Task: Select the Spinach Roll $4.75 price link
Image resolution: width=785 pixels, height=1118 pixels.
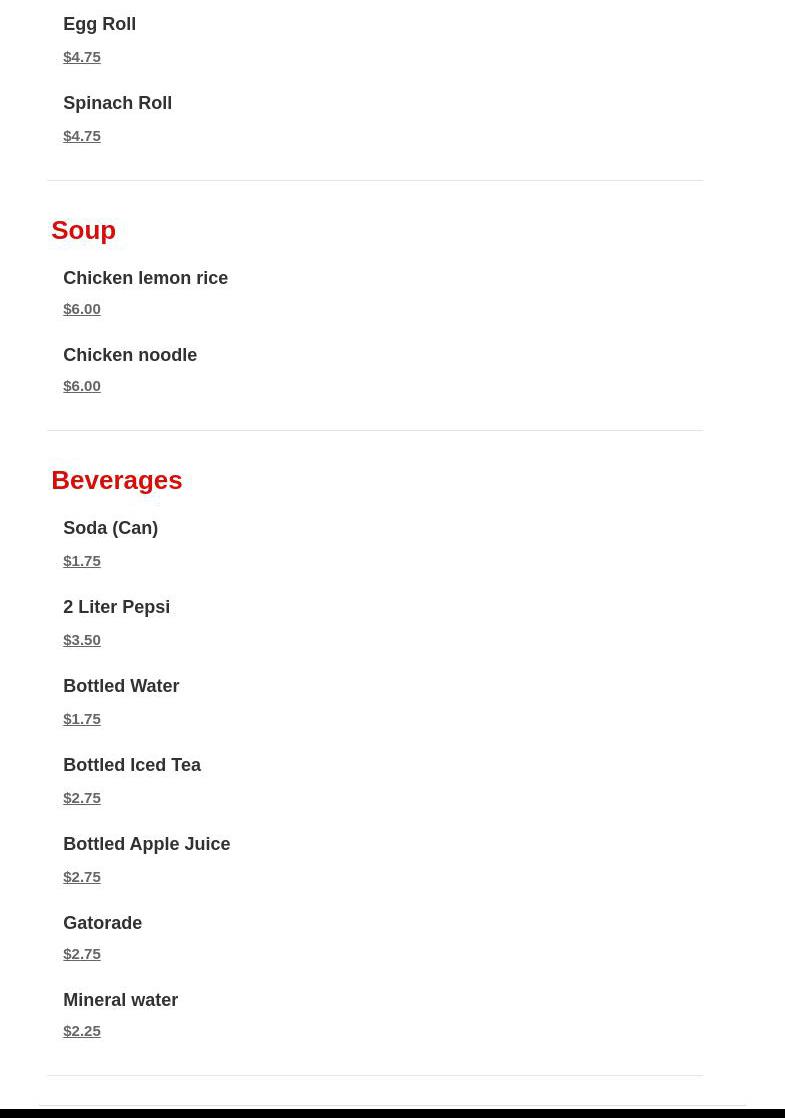Action: [x=82, y=136]
